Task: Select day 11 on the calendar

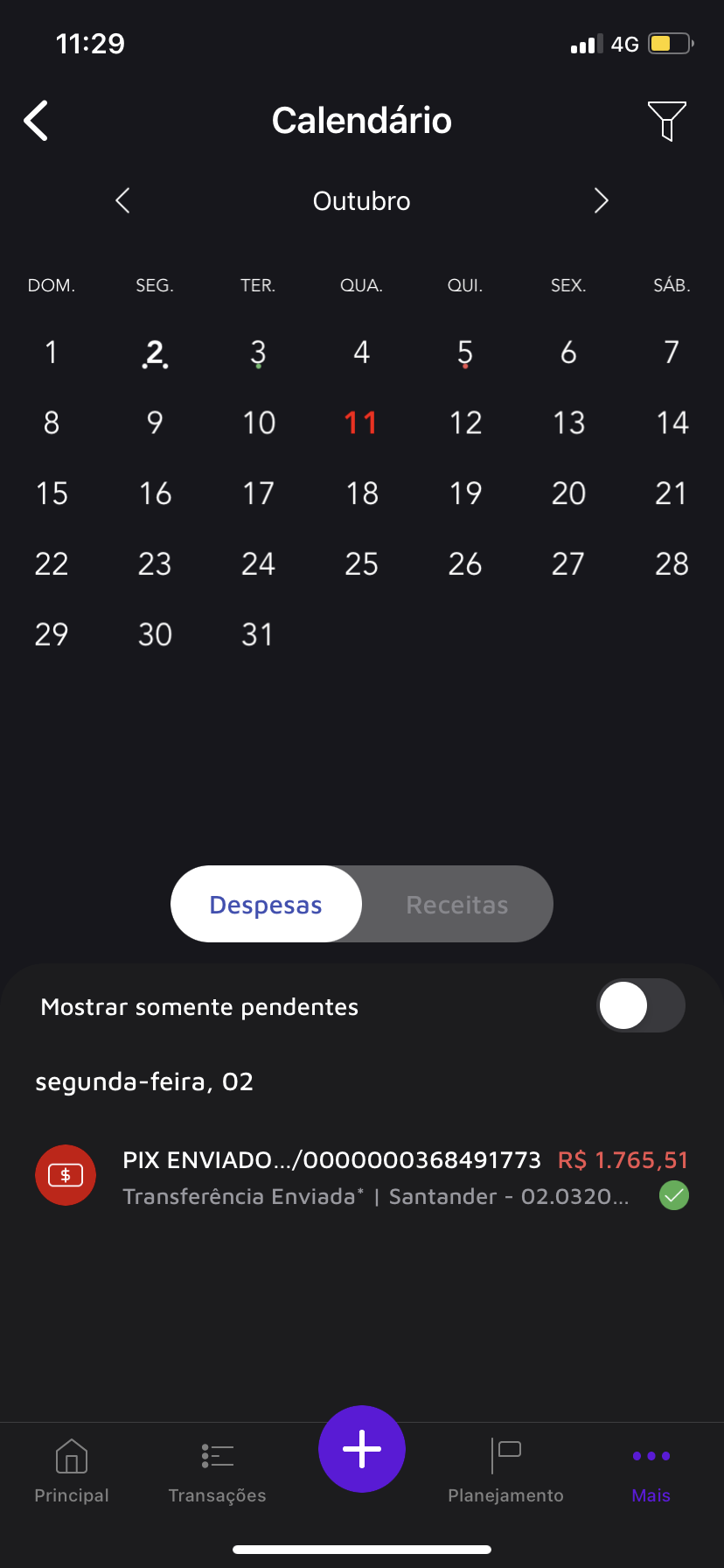Action: tap(361, 423)
